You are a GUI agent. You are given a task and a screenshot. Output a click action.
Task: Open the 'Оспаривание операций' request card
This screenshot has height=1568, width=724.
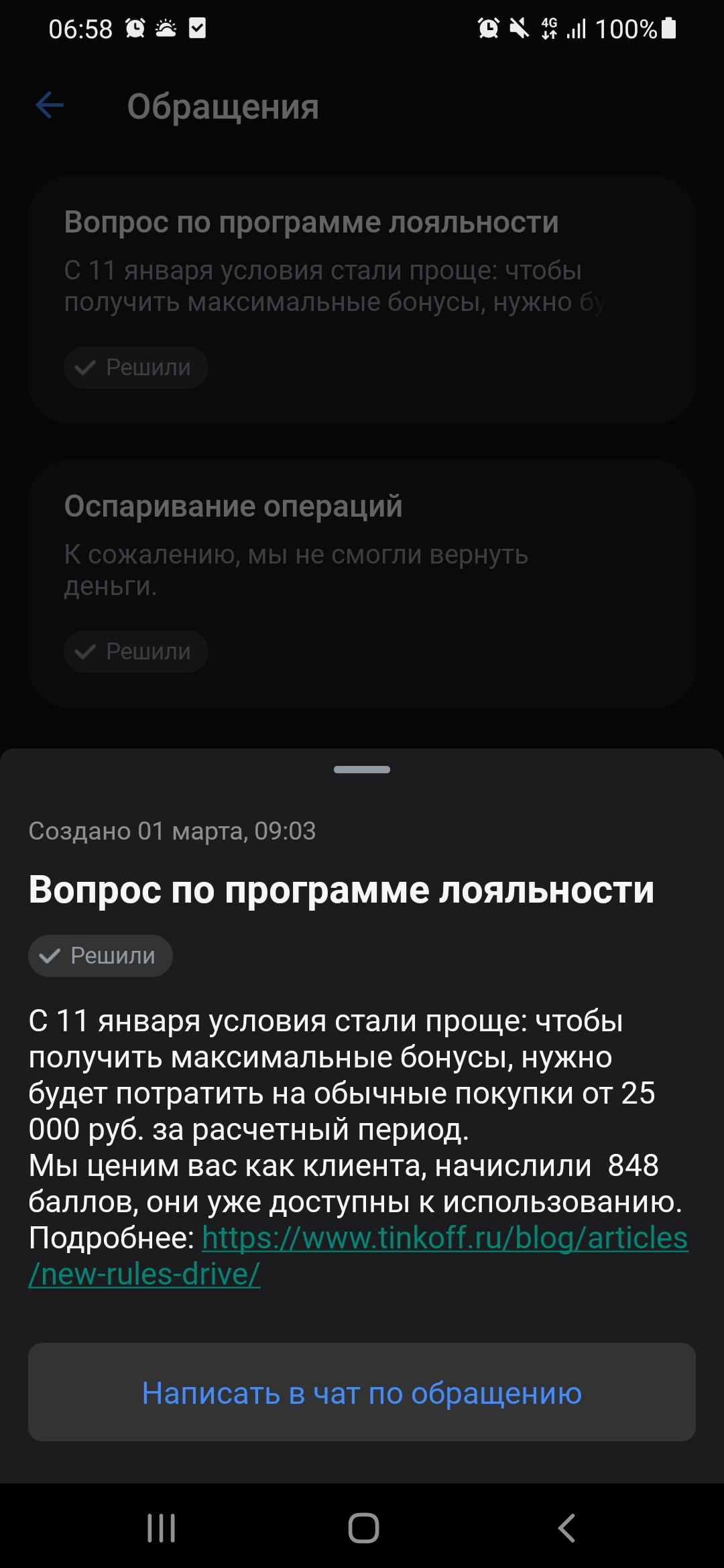pyautogui.click(x=362, y=584)
